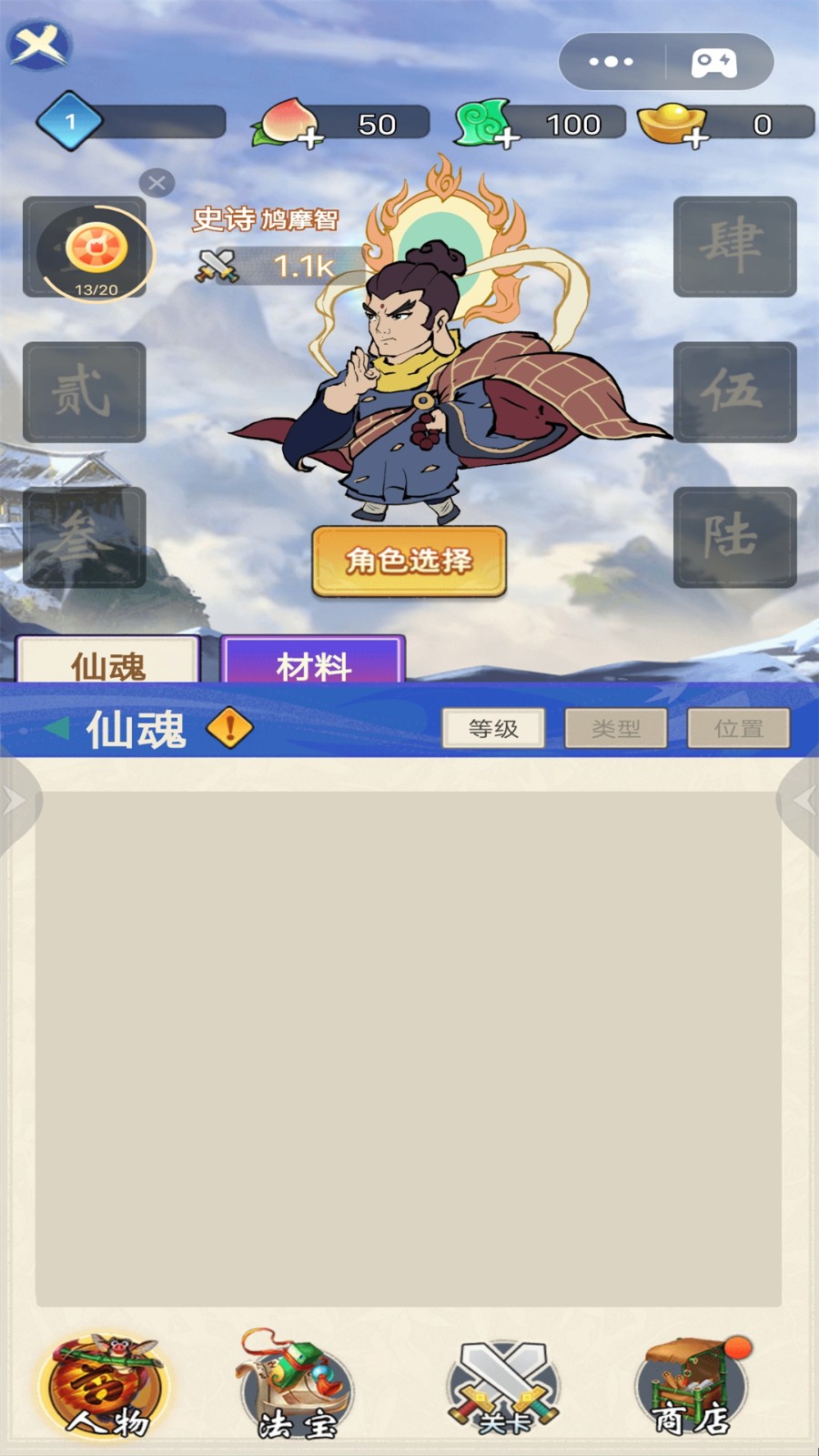Screen dimensions: 819x1456
Task: Sort by 类型 type
Action: (616, 728)
